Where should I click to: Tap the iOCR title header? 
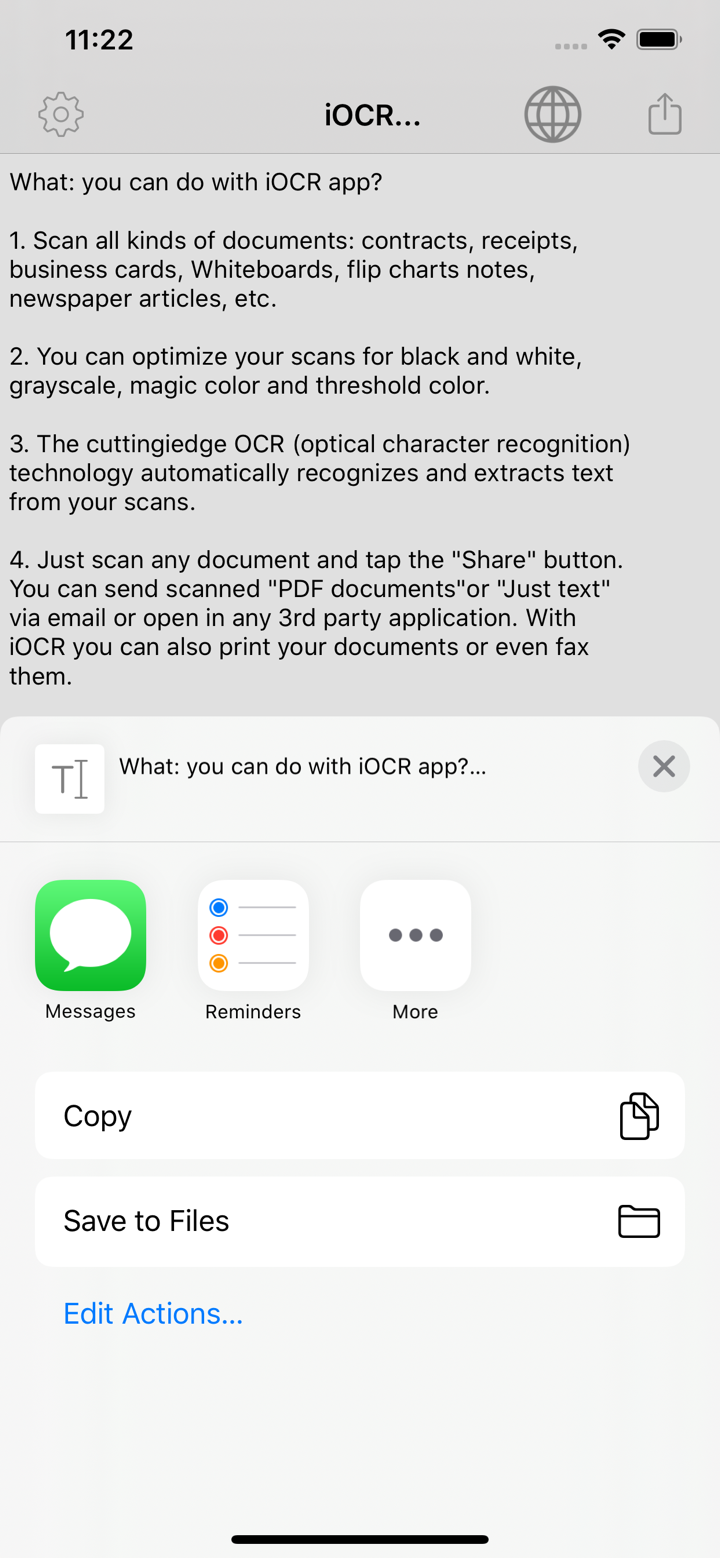point(371,114)
